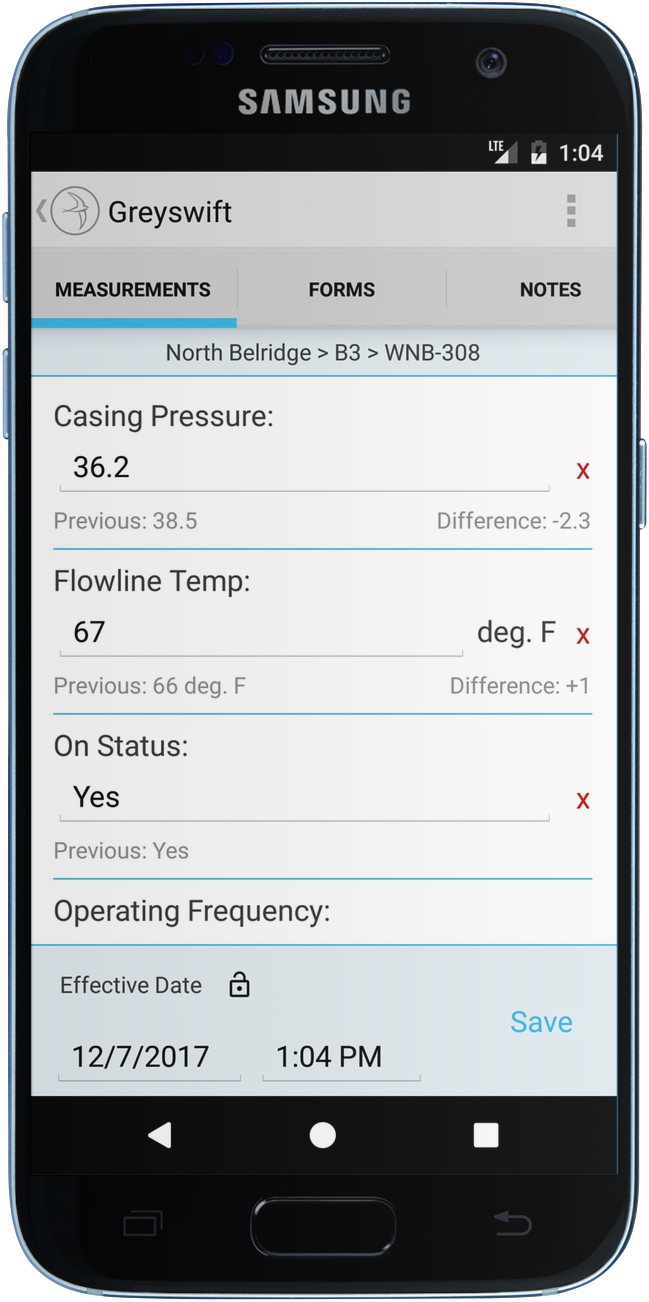
Task: Clear the On Status entry
Action: tap(582, 800)
